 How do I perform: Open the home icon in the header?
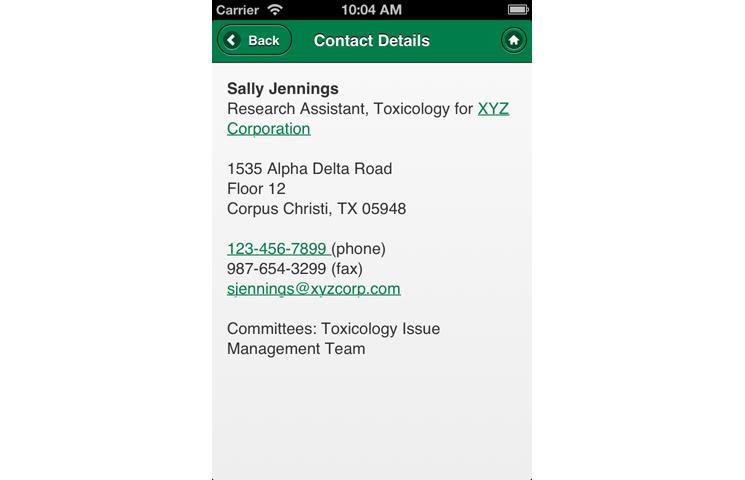pyautogui.click(x=513, y=41)
